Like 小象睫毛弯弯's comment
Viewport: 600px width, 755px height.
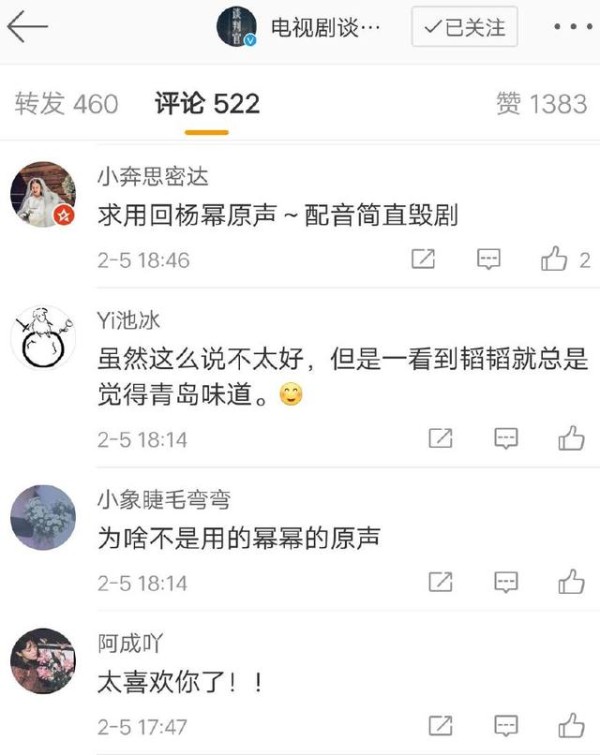pos(571,581)
